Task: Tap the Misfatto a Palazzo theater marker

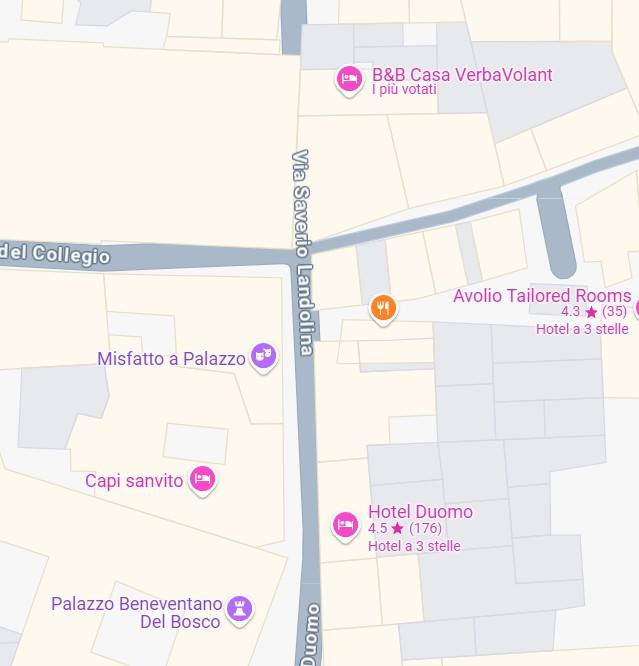Action: tap(263, 356)
